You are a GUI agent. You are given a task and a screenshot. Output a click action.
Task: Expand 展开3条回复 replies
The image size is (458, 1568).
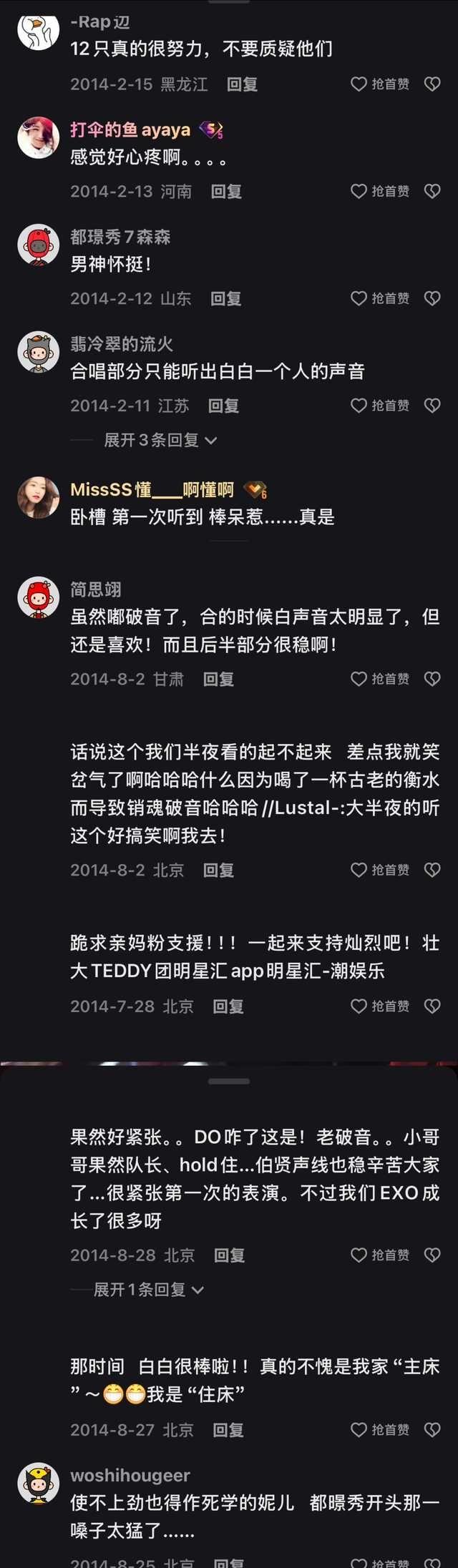click(x=160, y=440)
